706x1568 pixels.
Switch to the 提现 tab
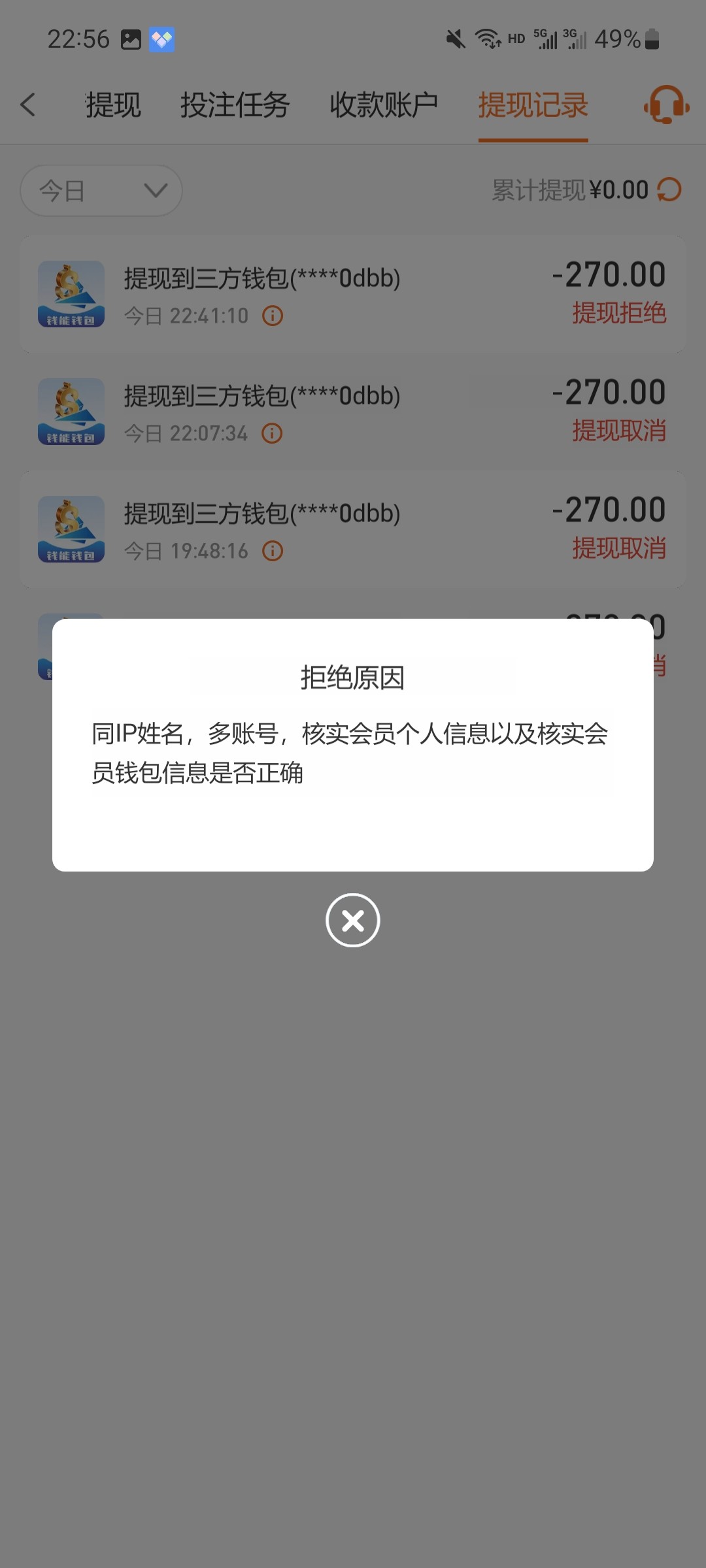click(113, 105)
